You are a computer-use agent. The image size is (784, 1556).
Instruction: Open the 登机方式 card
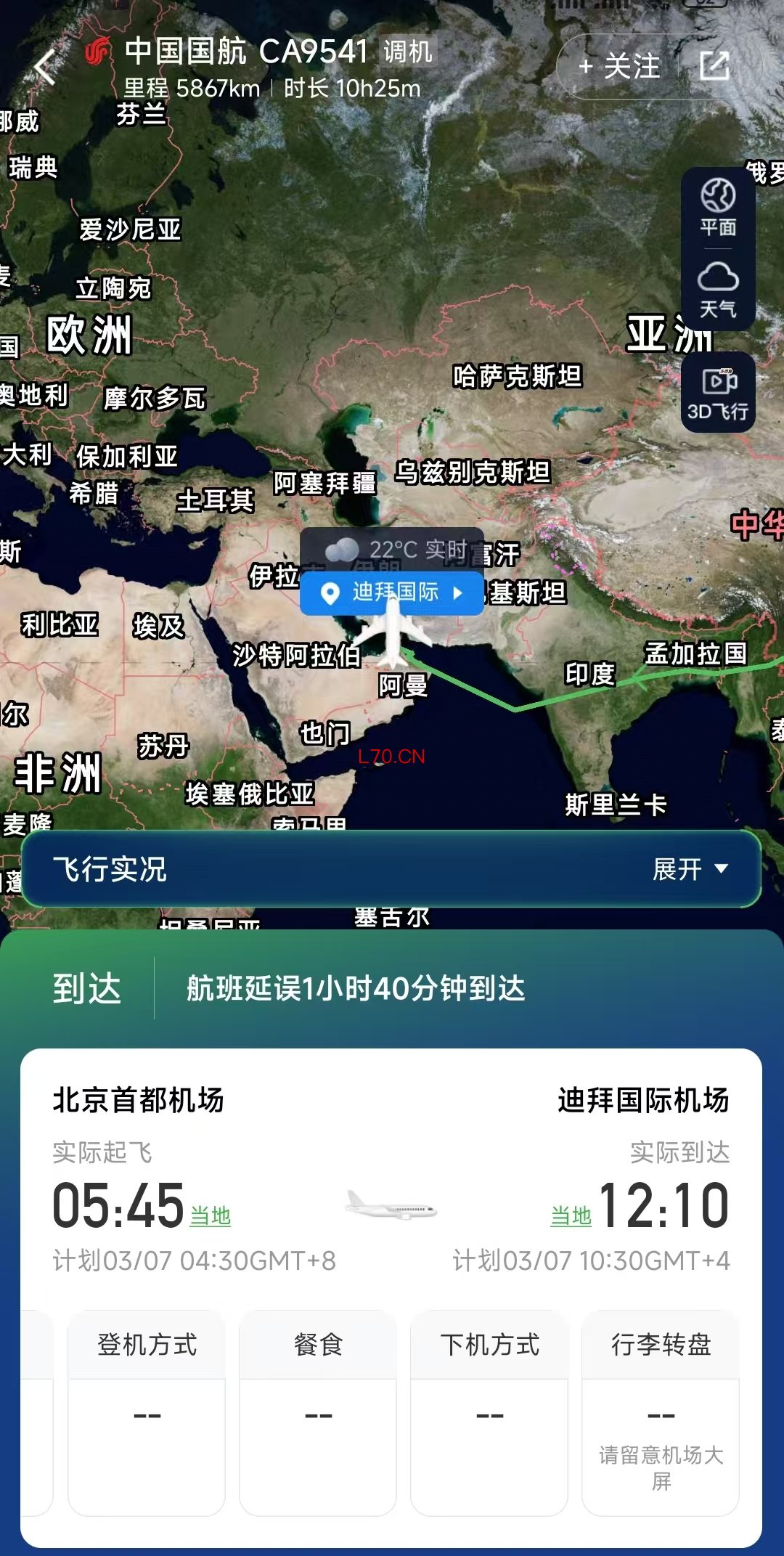point(147,1412)
